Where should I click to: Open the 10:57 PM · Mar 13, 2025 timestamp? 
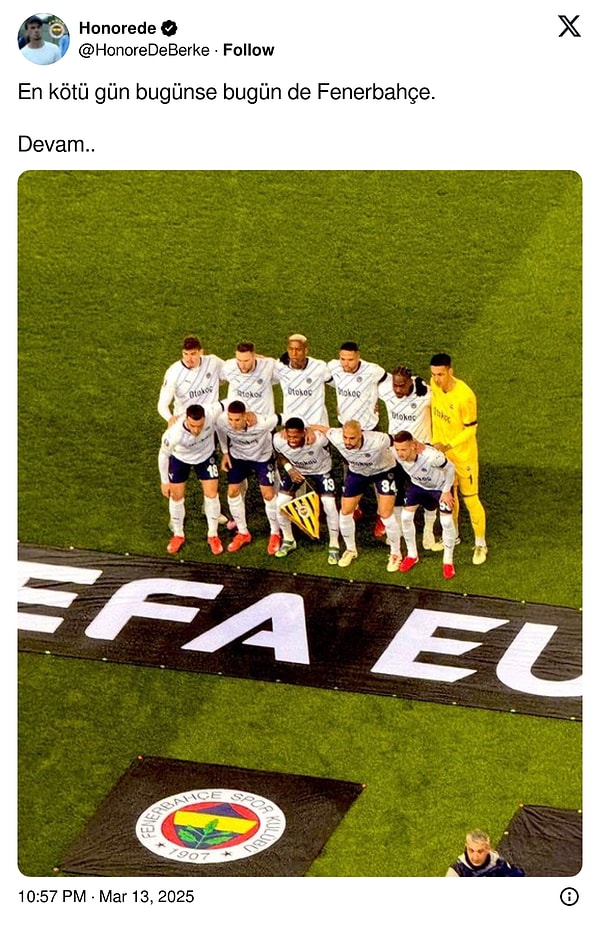(x=106, y=896)
